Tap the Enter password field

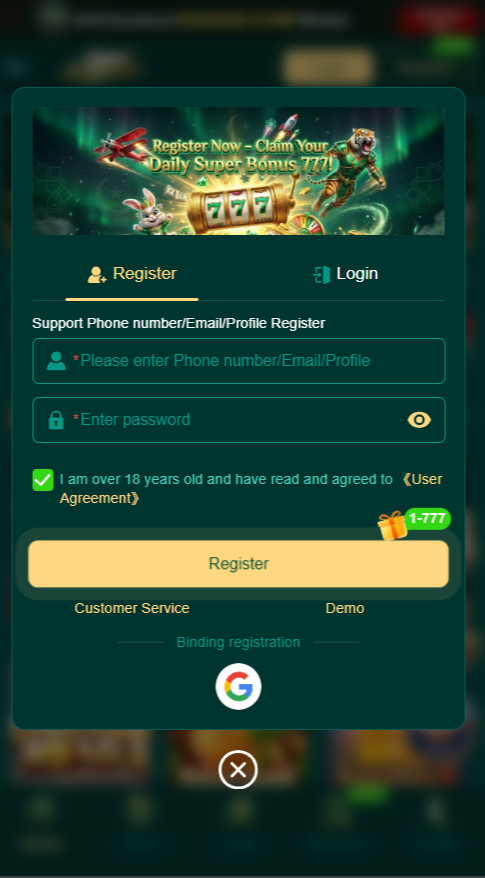pyautogui.click(x=239, y=420)
